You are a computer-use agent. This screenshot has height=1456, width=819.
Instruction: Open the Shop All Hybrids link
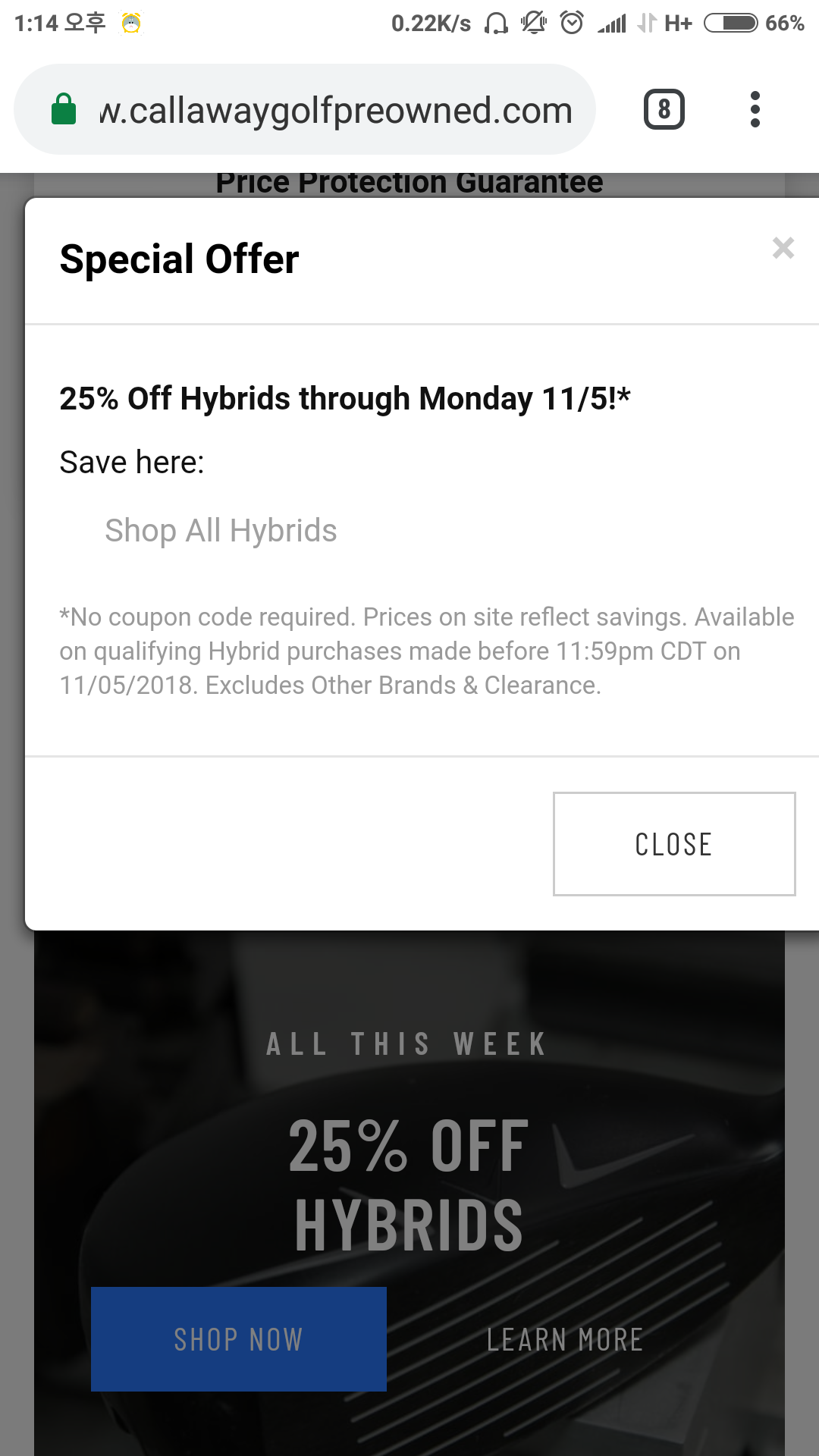[221, 531]
